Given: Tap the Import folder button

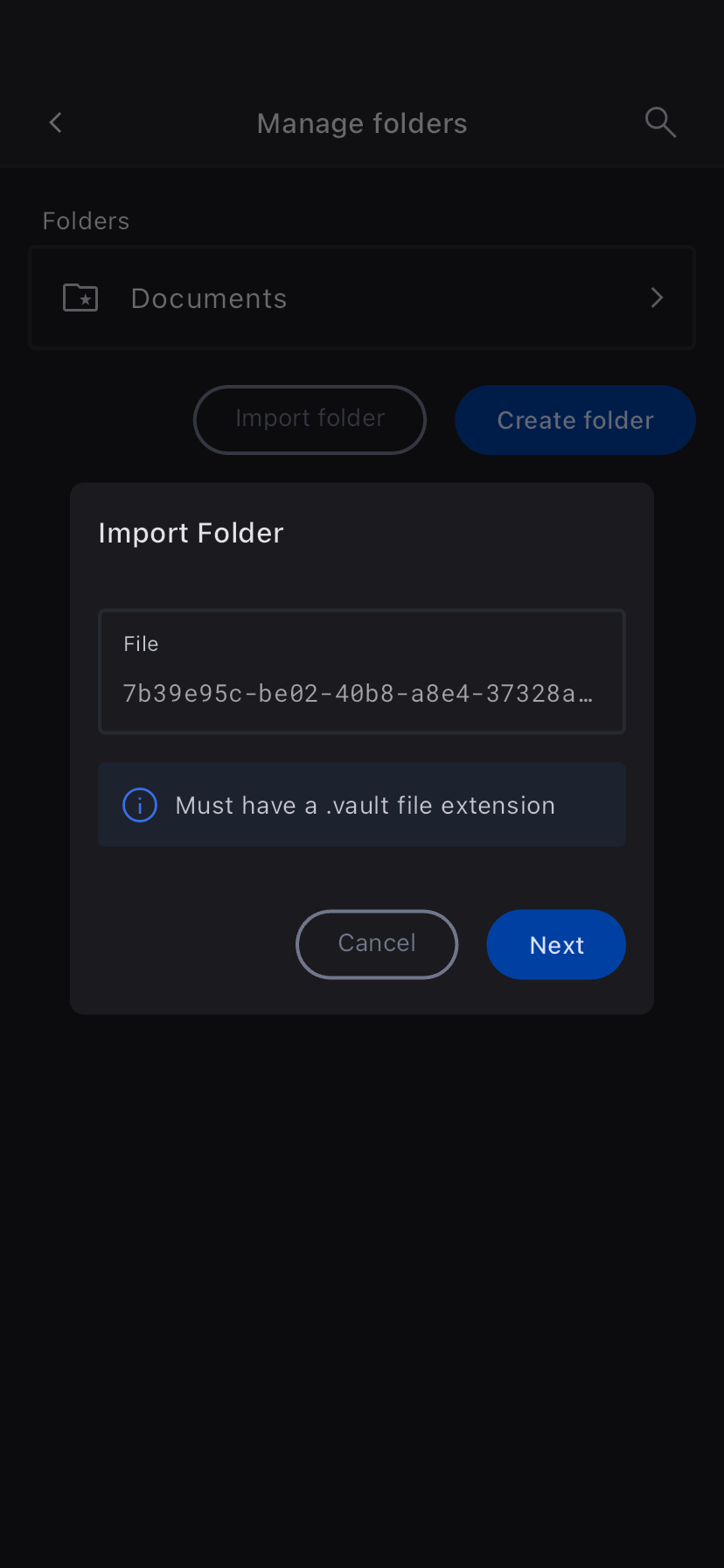Looking at the screenshot, I should 310,420.
